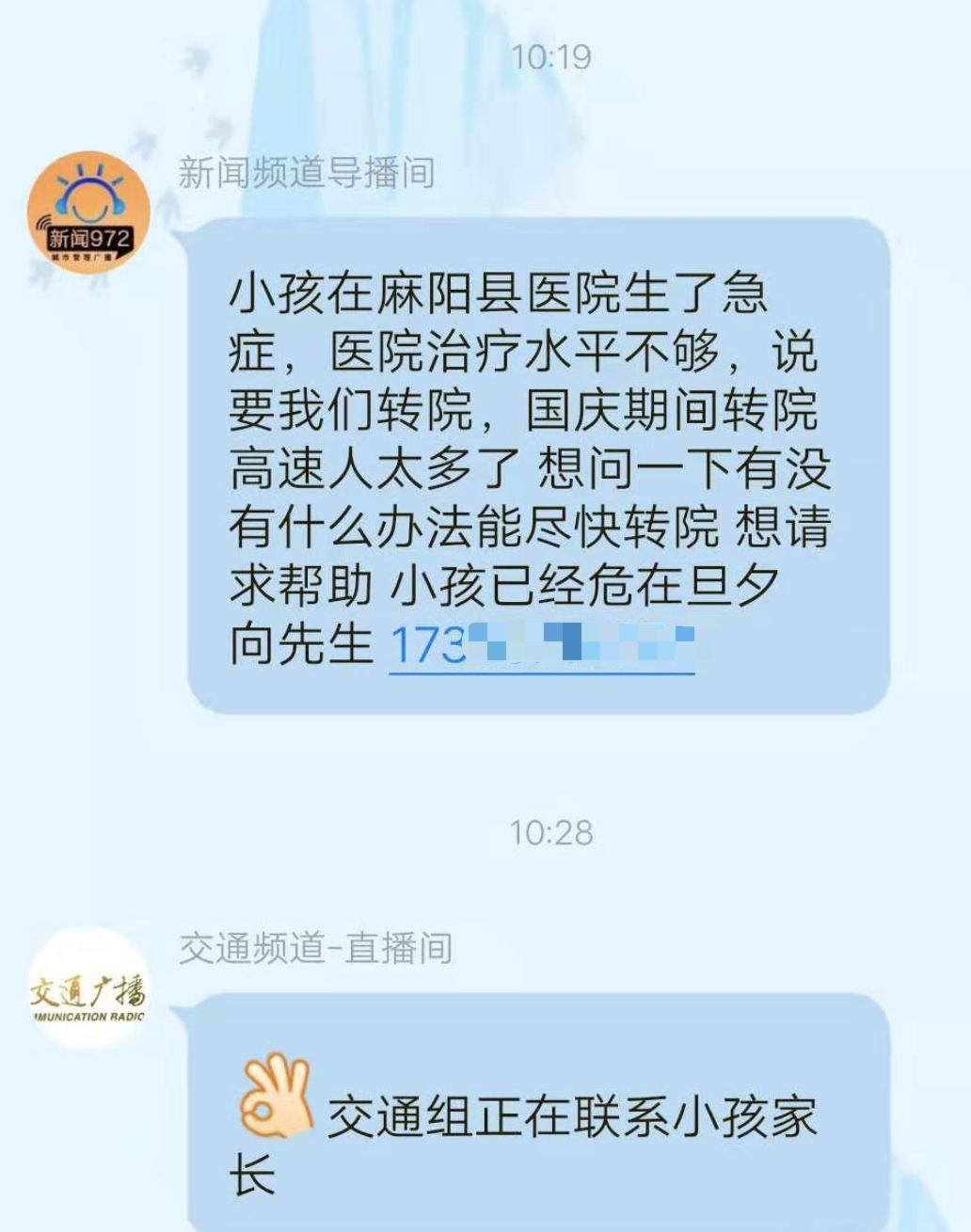The image size is (971, 1232).
Task: Tap the underlined phone number starting 173
Action: pyautogui.click(x=541, y=645)
